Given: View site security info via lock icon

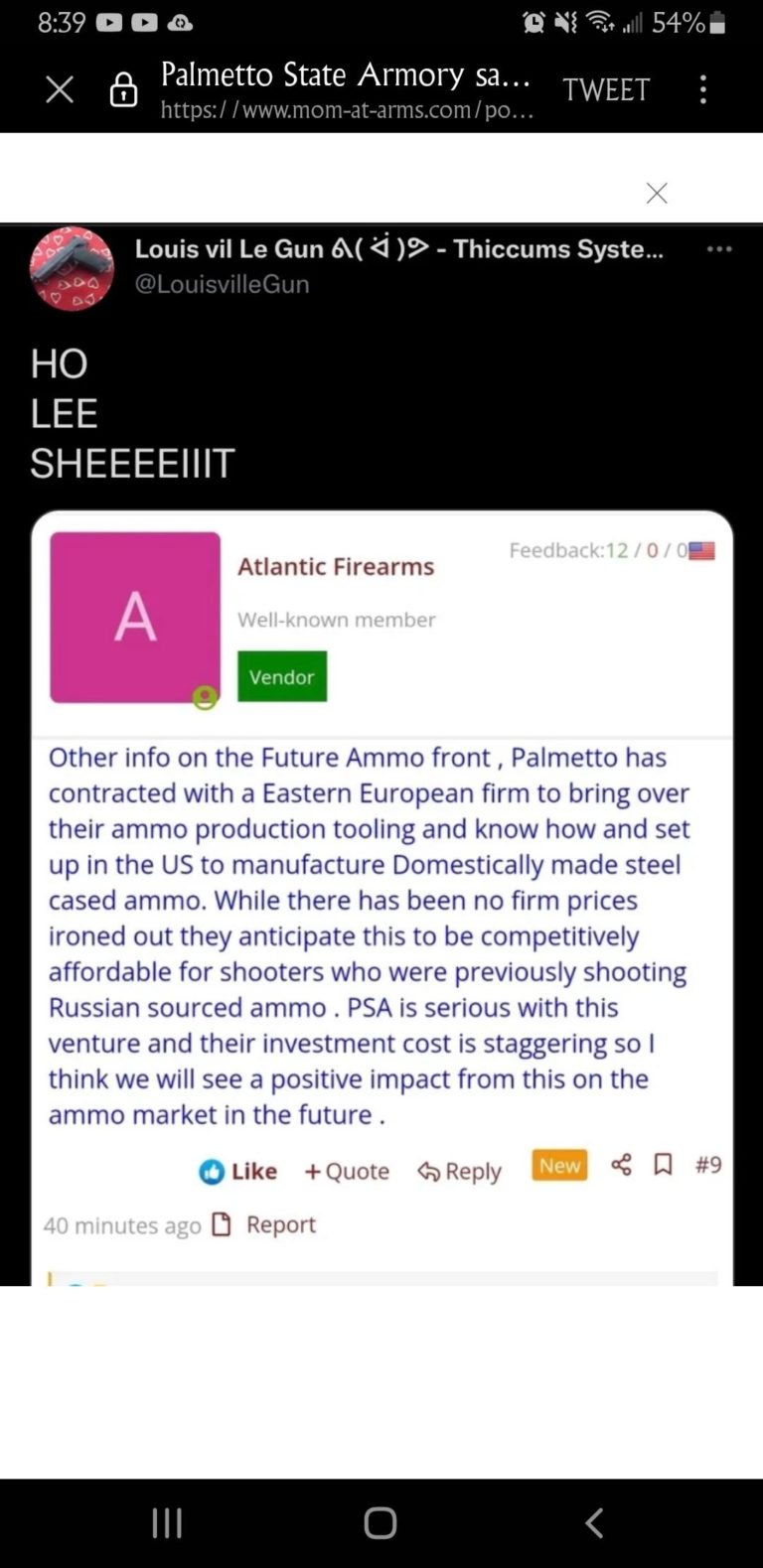Looking at the screenshot, I should pos(123,91).
